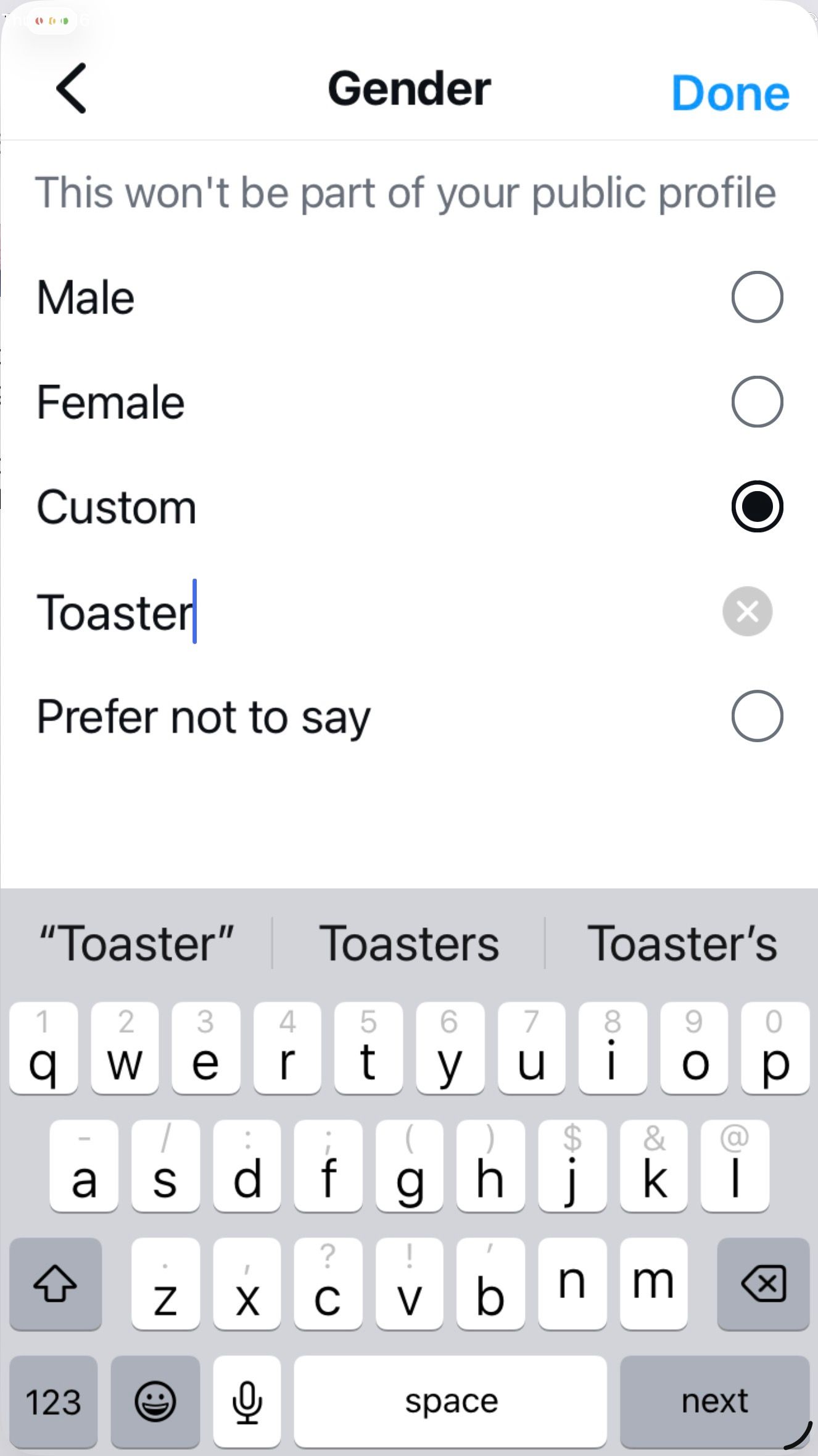Clear the custom gender text field
The width and height of the screenshot is (818, 1456).
click(747, 611)
